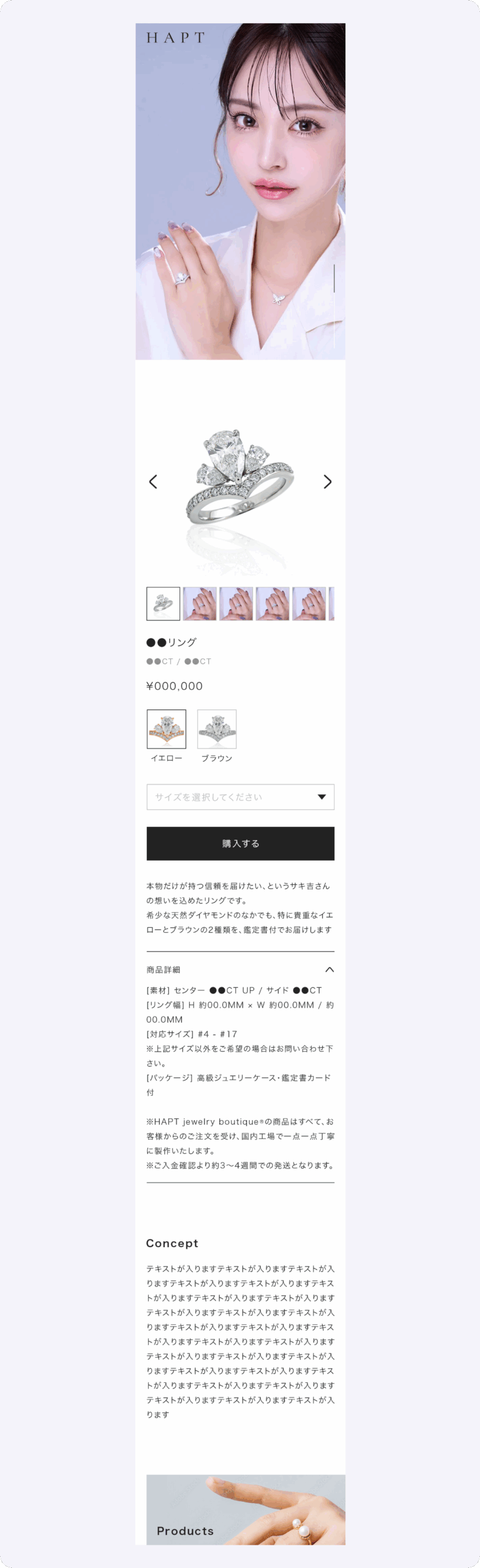Select the first ring-only gallery thumbnail
The image size is (480, 1568).
[163, 604]
